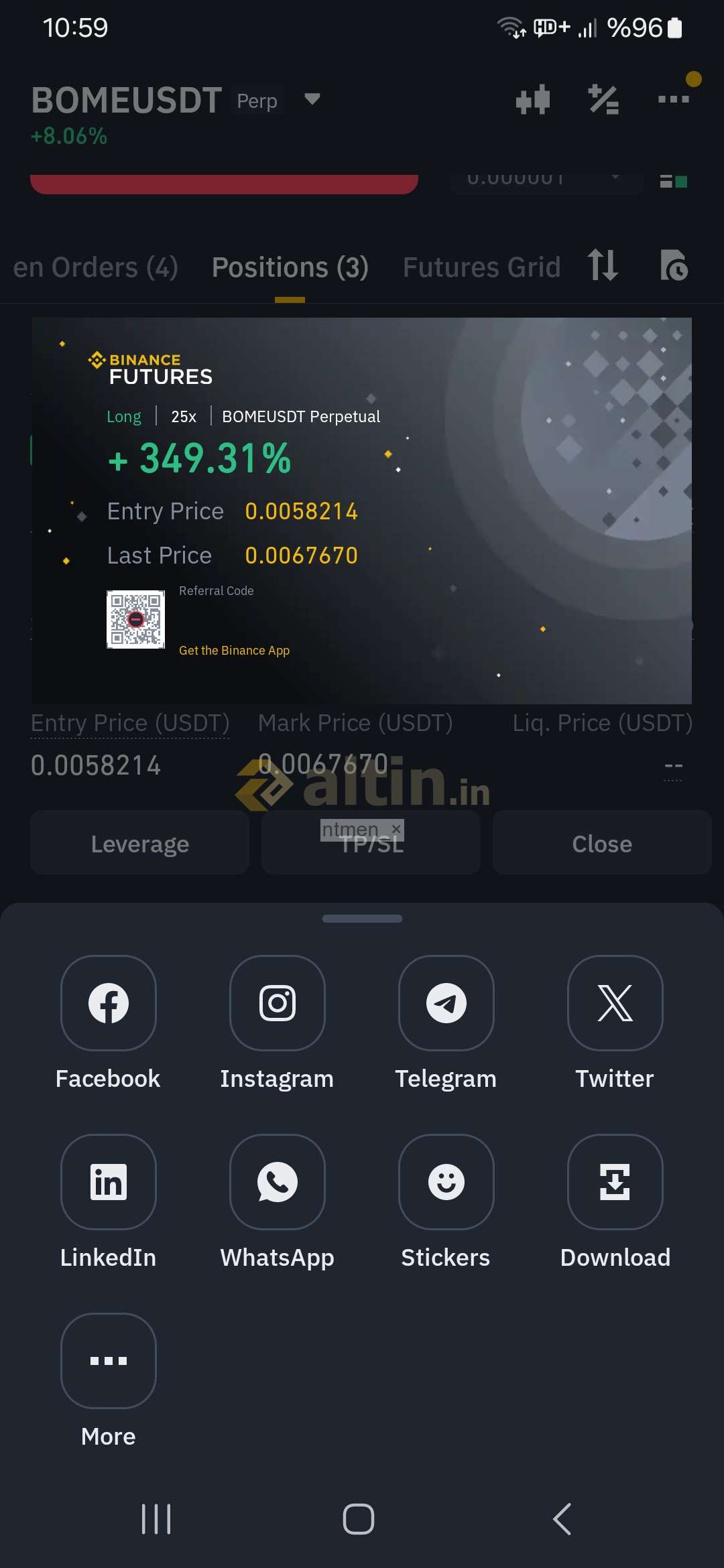Open the candlestick chart icon

tap(533, 100)
